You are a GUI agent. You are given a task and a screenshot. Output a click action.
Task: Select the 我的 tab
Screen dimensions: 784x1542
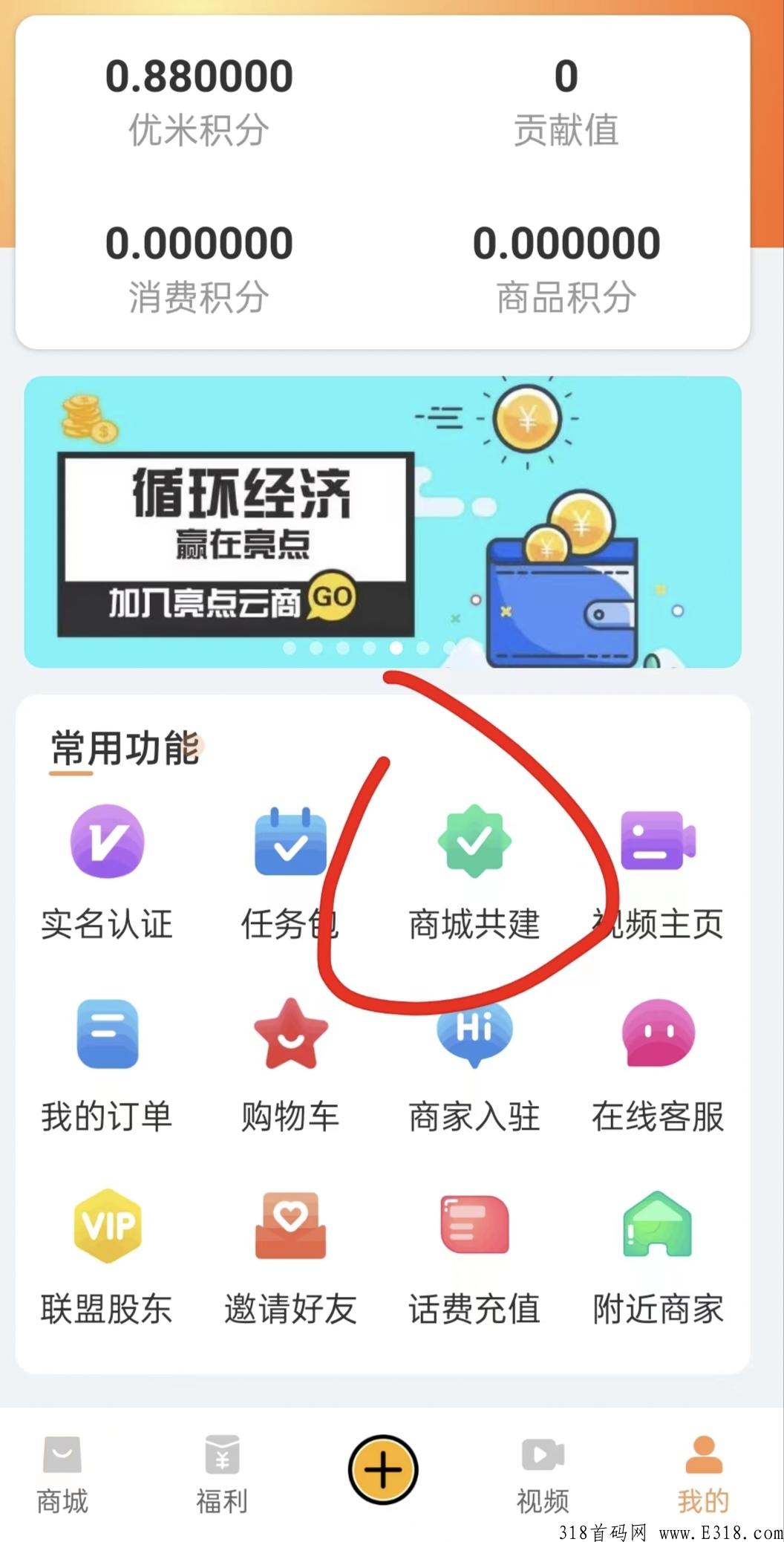click(x=703, y=1475)
